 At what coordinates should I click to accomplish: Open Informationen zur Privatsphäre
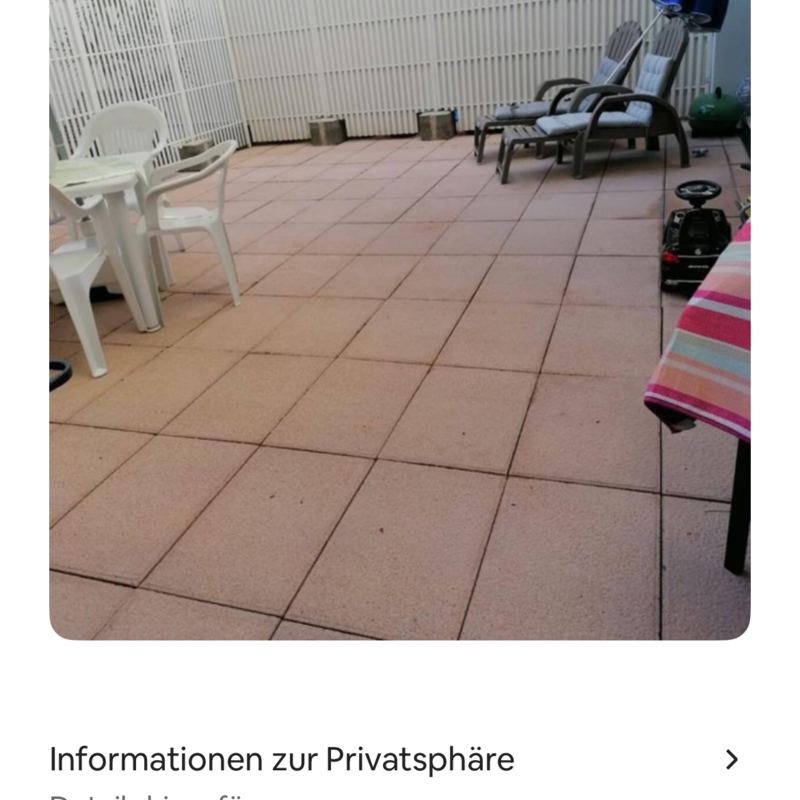point(398,760)
